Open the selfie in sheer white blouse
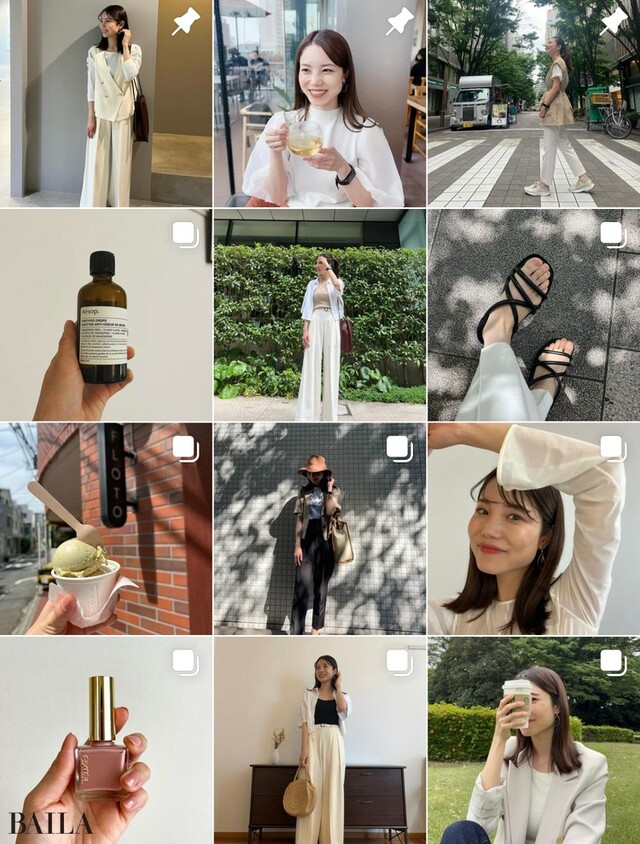Screen dimensions: 640x844 tap(534, 528)
